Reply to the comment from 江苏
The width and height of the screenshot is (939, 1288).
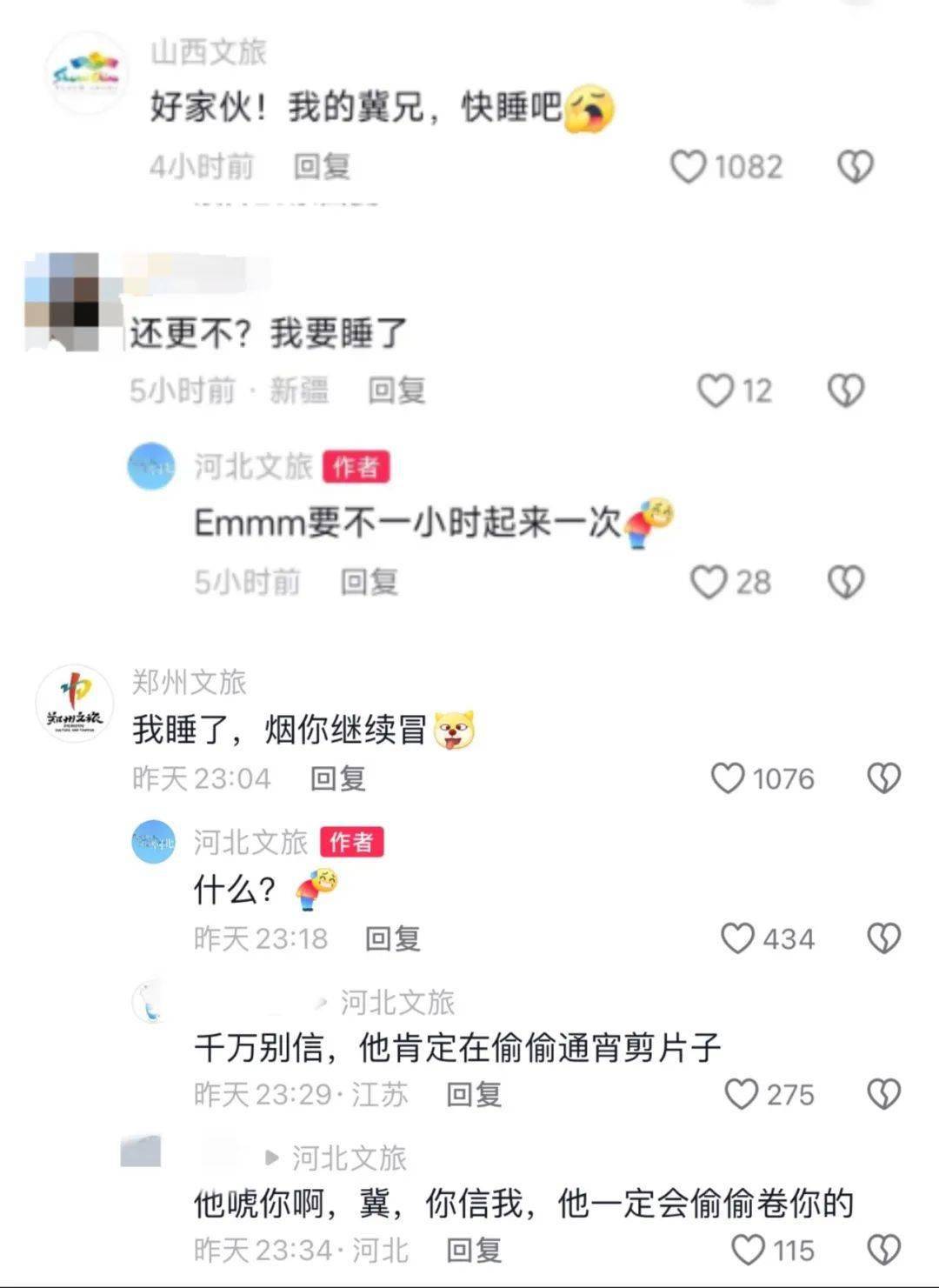474,1094
